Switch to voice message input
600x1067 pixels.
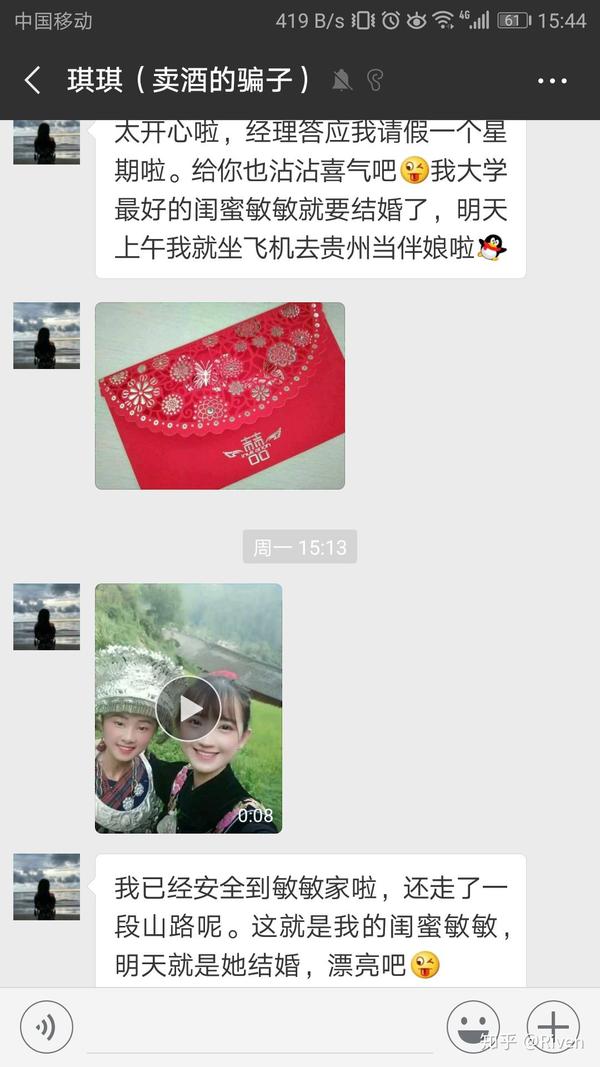(x=46, y=1026)
